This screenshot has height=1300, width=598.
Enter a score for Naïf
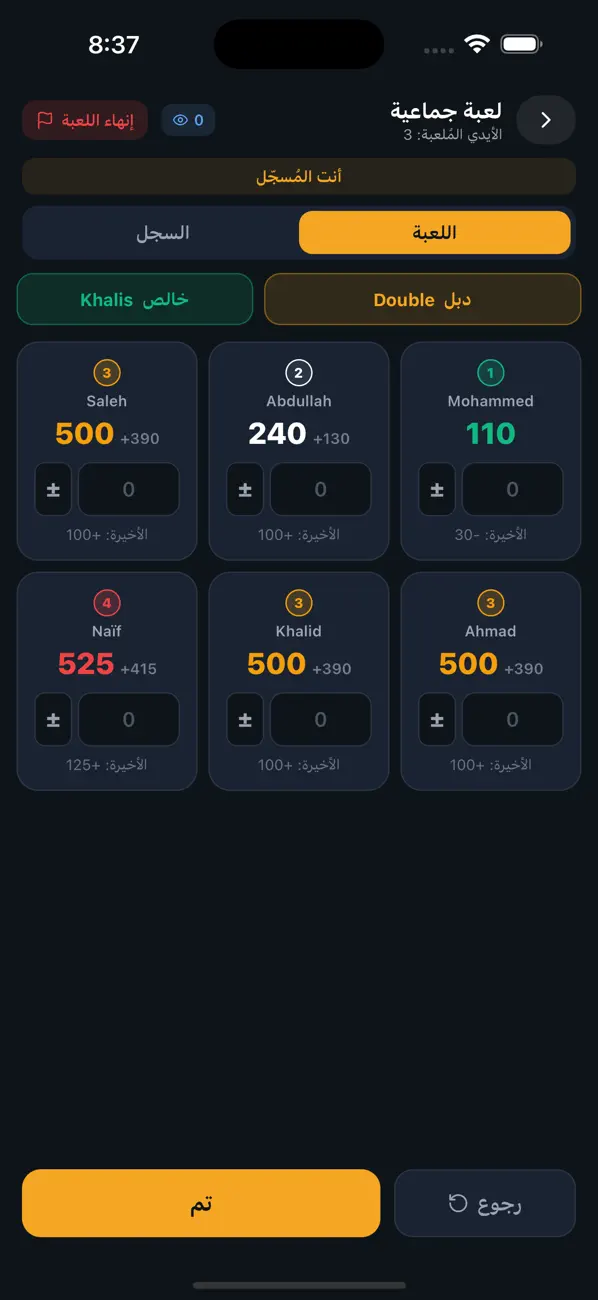point(129,720)
